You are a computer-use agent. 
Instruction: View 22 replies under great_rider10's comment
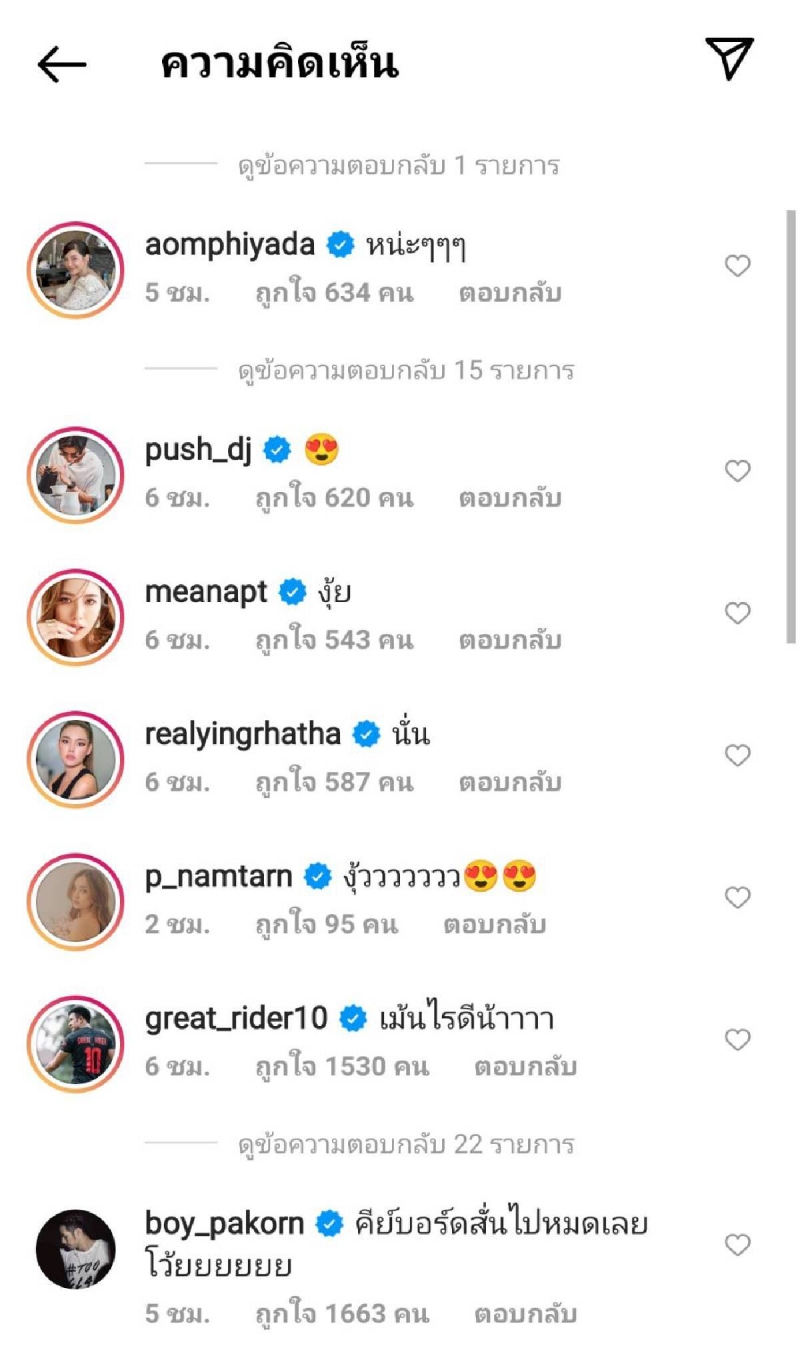tap(406, 1144)
